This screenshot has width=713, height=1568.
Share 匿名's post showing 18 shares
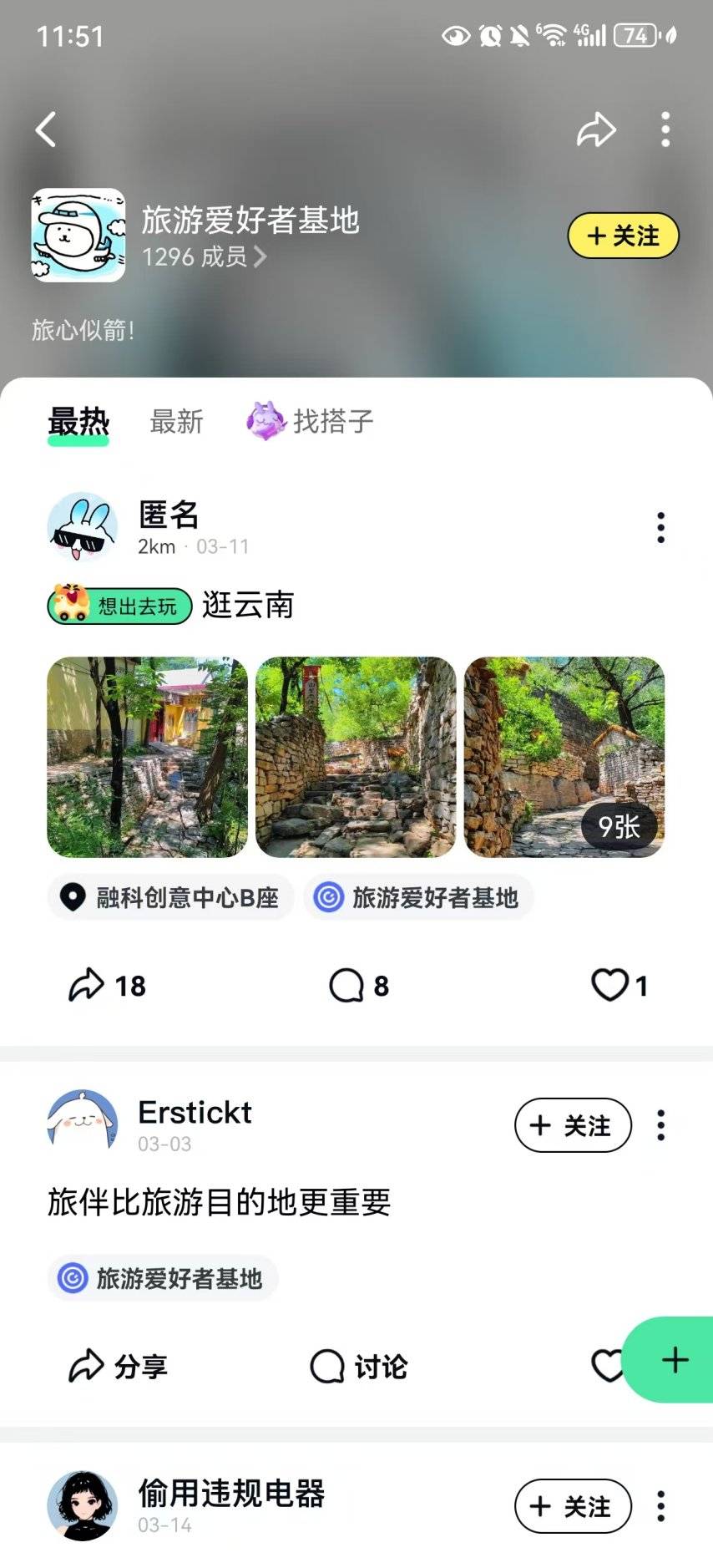(x=107, y=986)
